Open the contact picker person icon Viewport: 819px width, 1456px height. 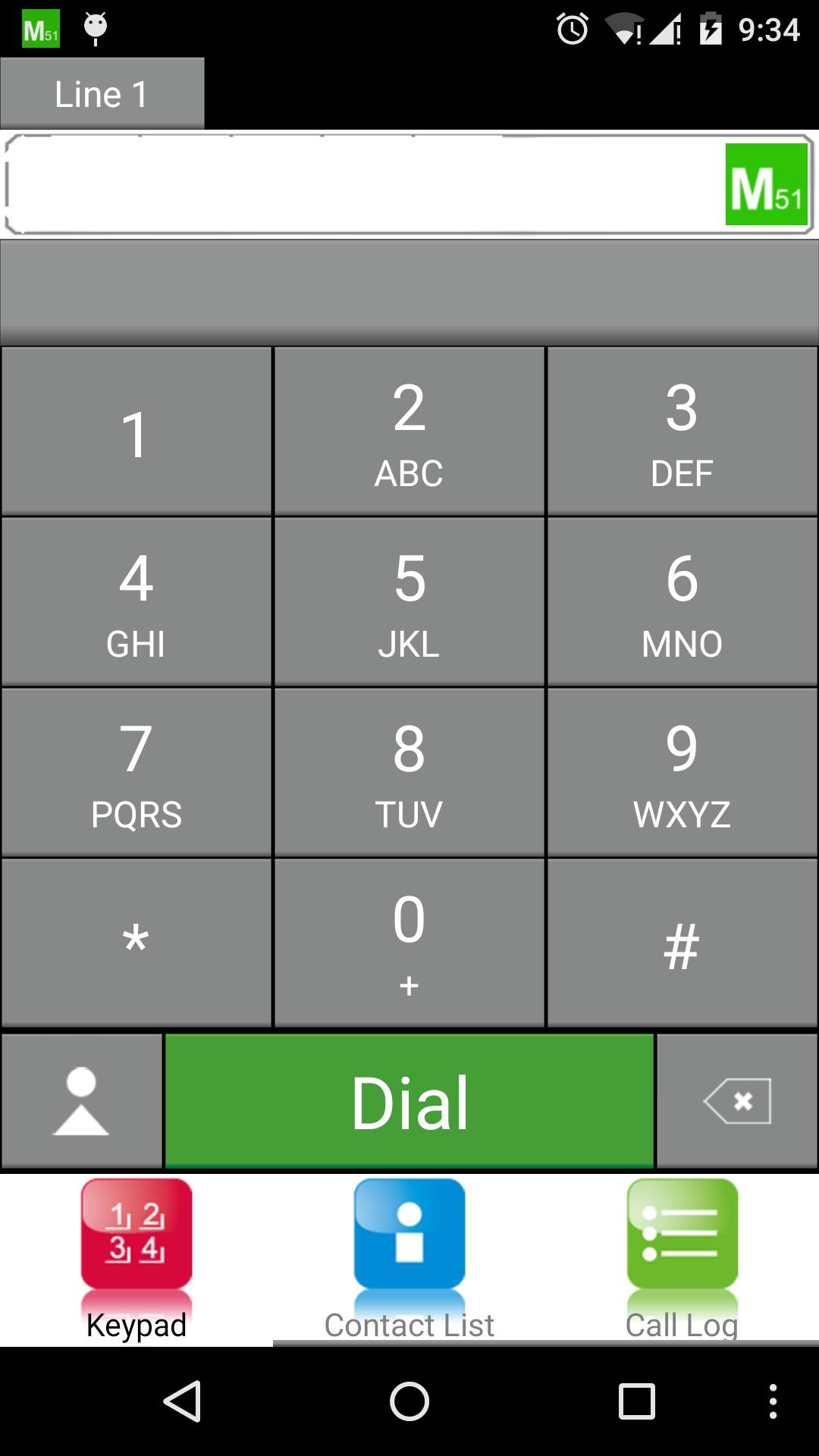coord(82,1101)
